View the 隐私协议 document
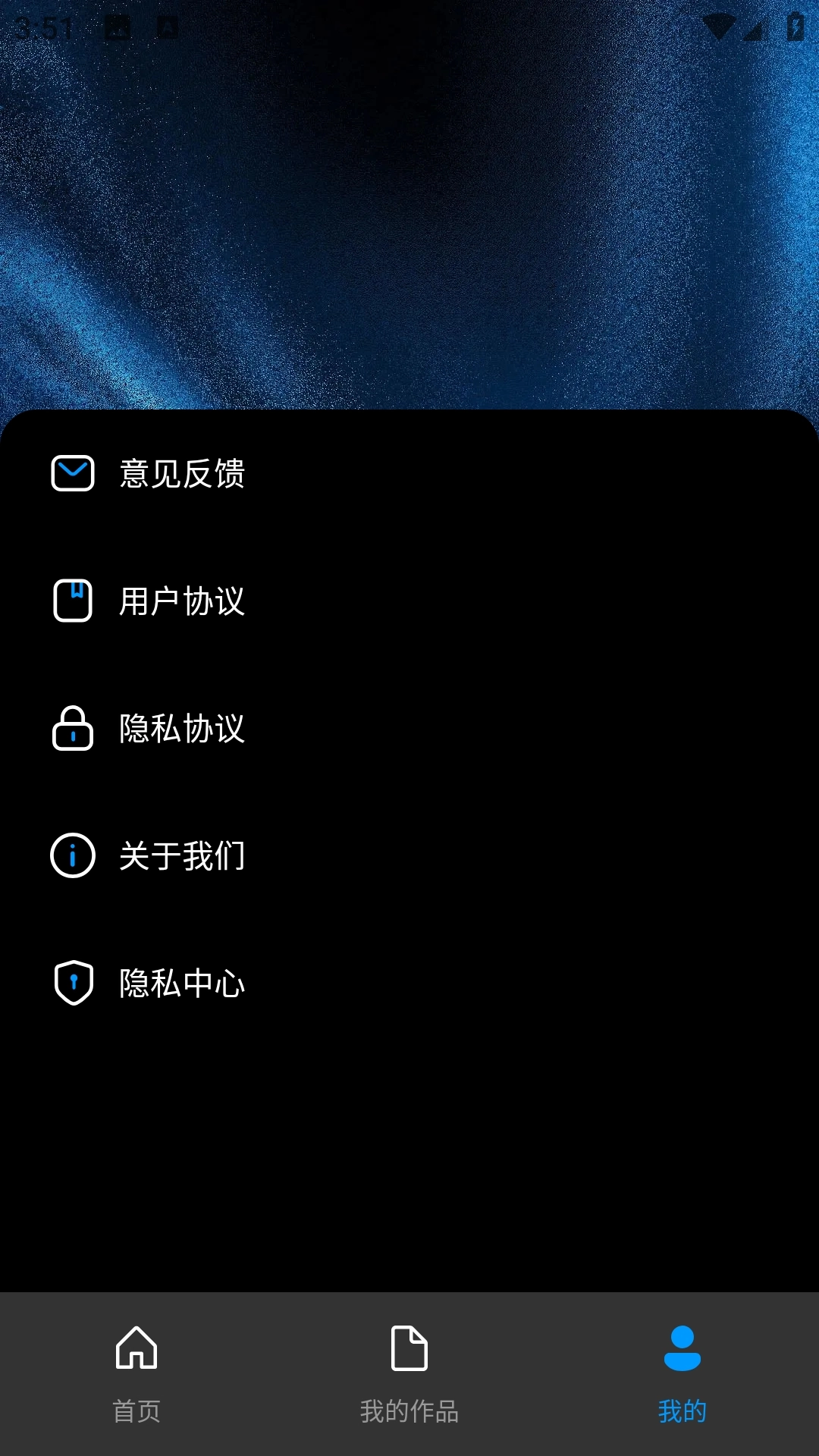This screenshot has width=819, height=1456. (x=182, y=729)
